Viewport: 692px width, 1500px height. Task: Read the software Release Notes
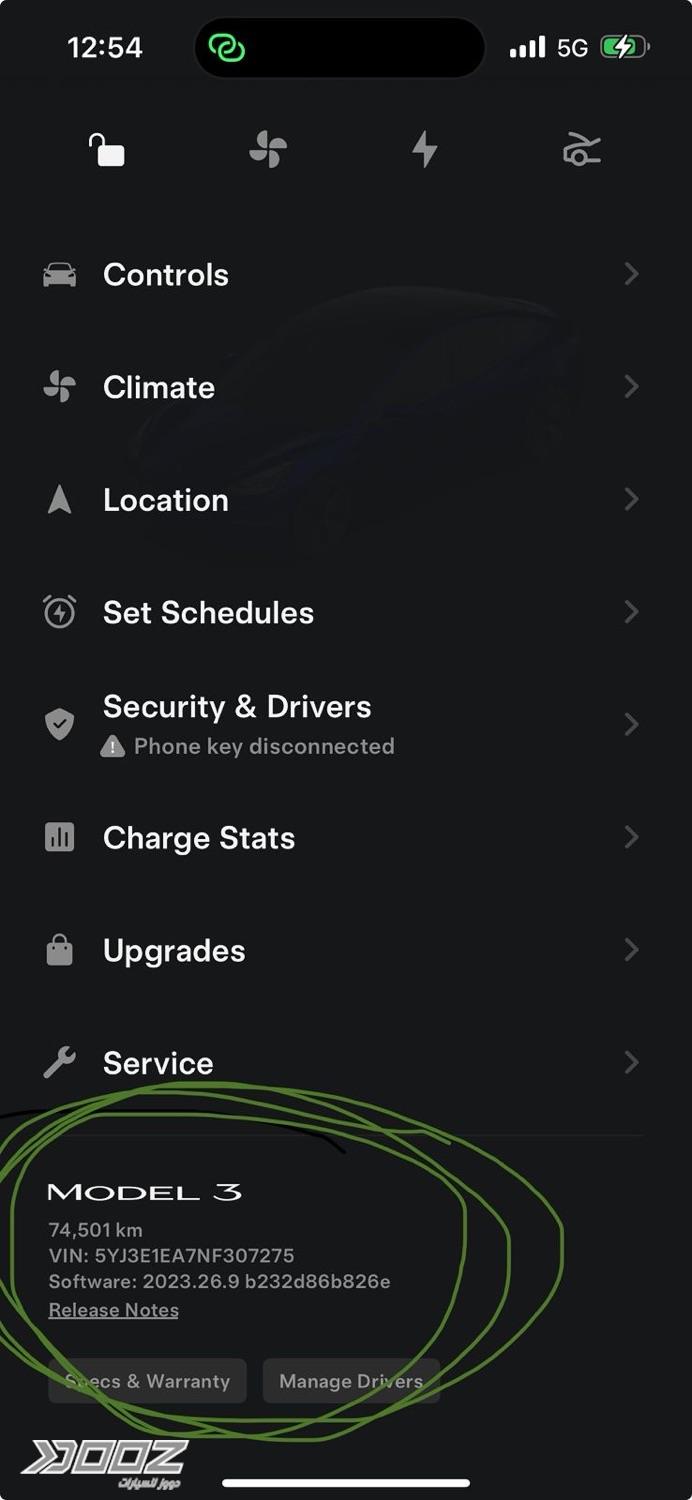(x=114, y=1310)
